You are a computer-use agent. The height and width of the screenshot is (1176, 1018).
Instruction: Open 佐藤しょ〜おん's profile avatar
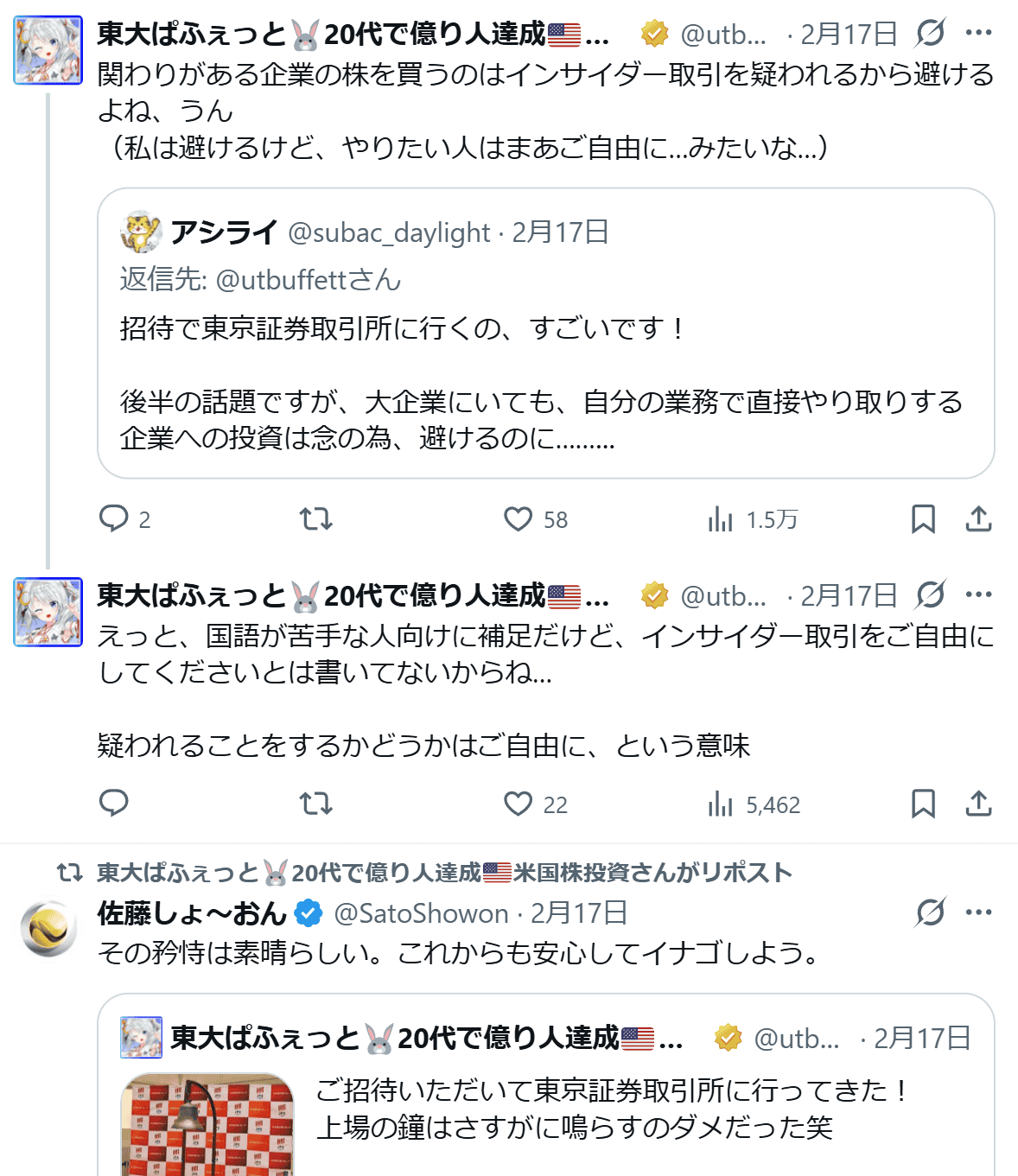point(48,929)
